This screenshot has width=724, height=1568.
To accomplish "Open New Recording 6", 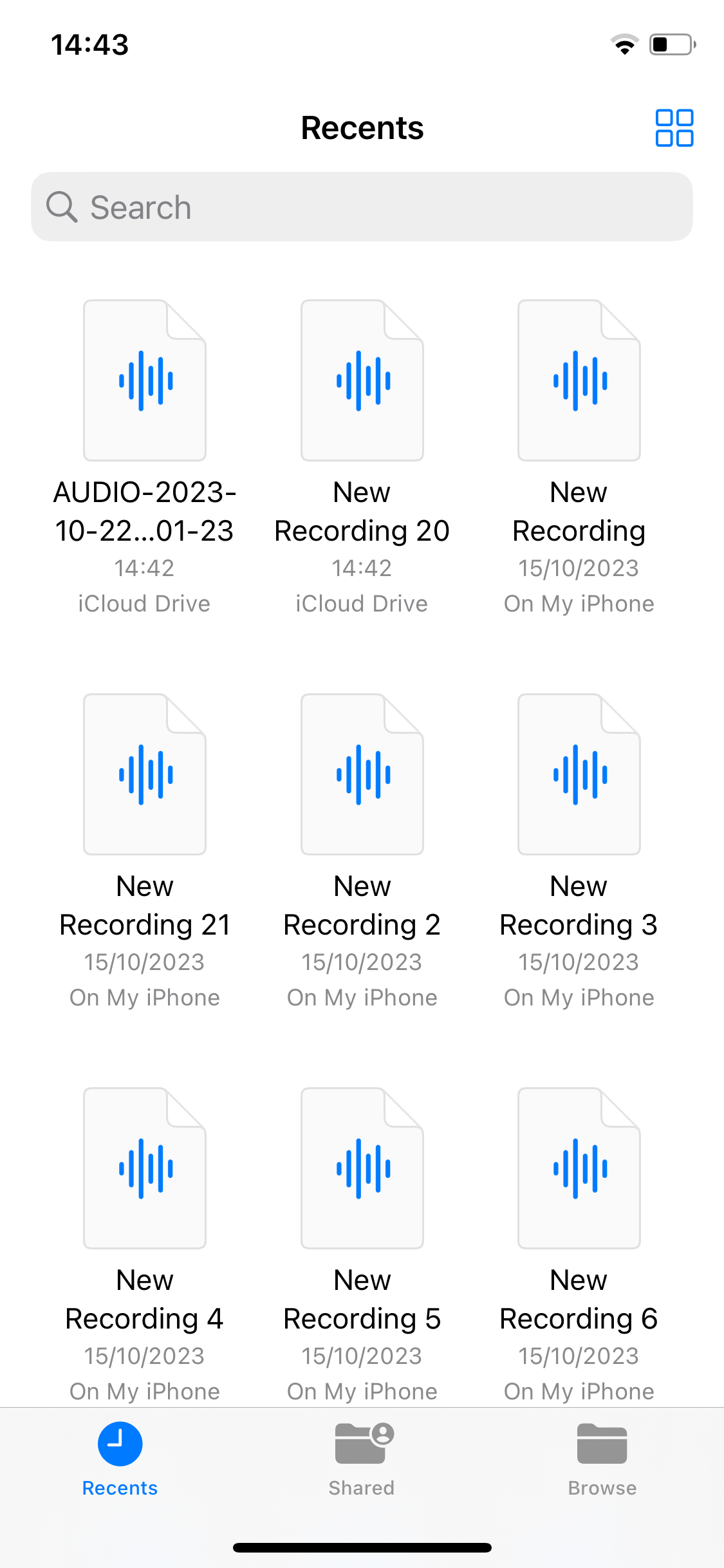I will pyautogui.click(x=579, y=1168).
